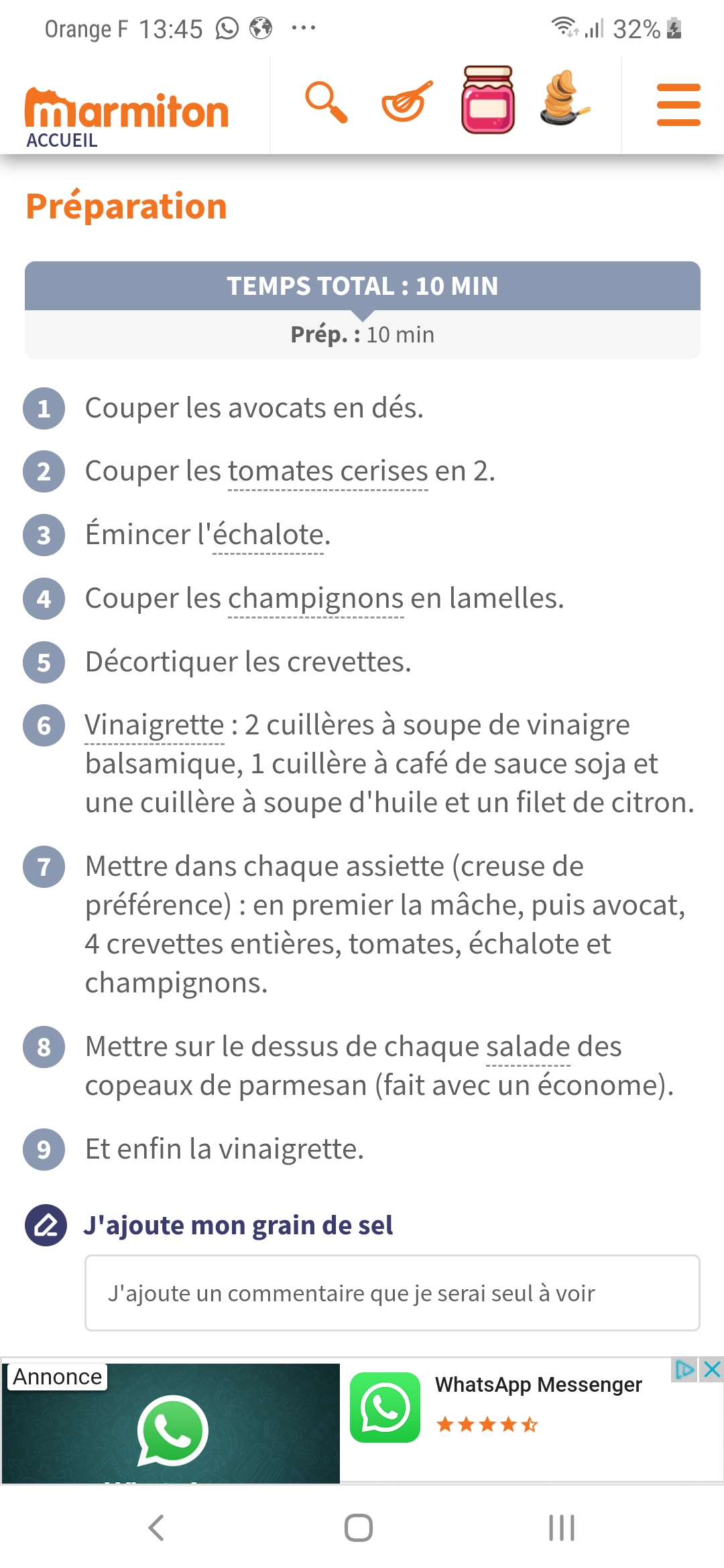Open the Marmiton home logo
Screen dimensions: 724x1568
click(x=127, y=115)
